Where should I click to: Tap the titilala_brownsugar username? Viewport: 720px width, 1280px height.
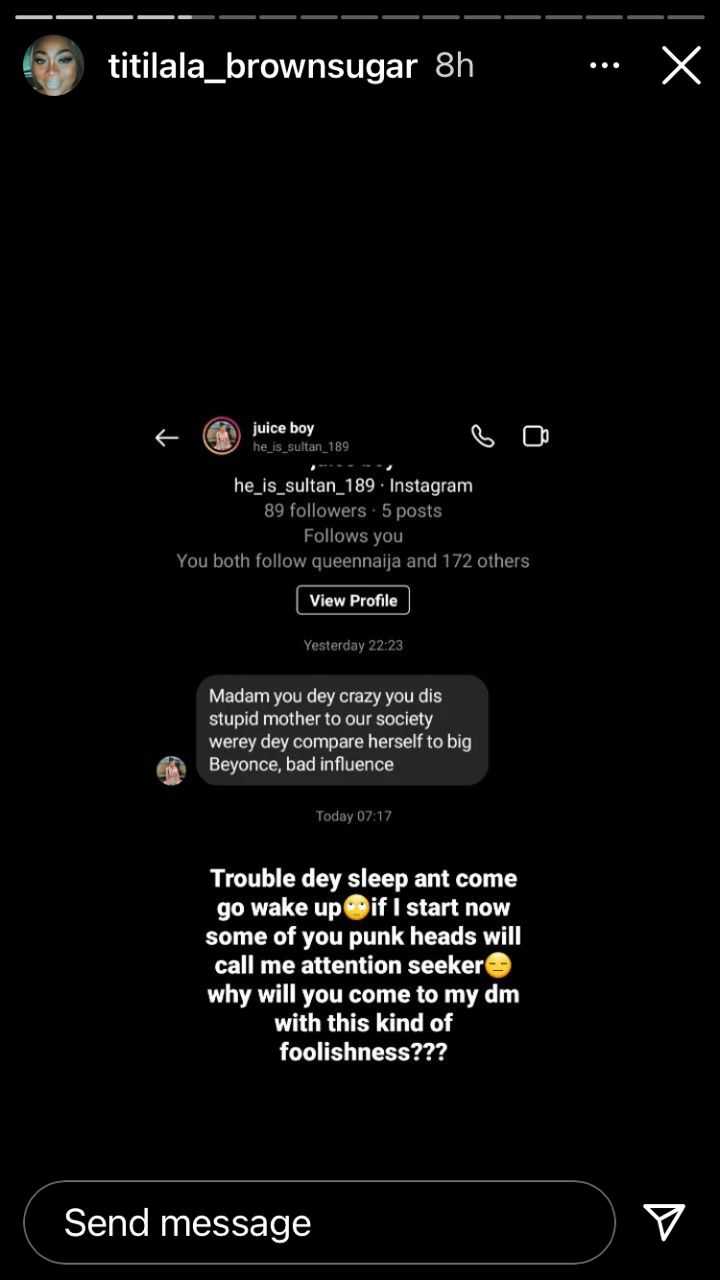tap(262, 66)
